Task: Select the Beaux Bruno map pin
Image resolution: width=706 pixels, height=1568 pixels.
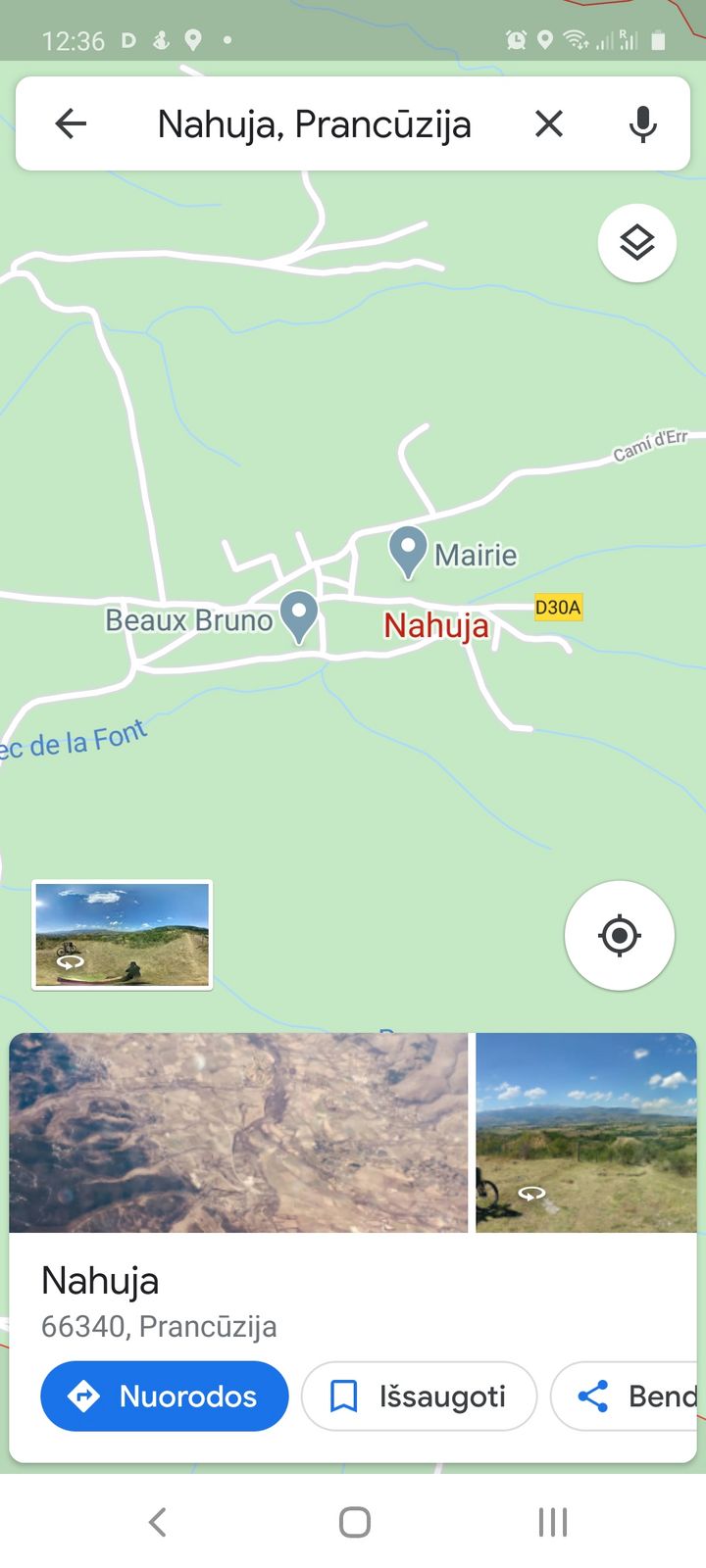Action: 299,617
